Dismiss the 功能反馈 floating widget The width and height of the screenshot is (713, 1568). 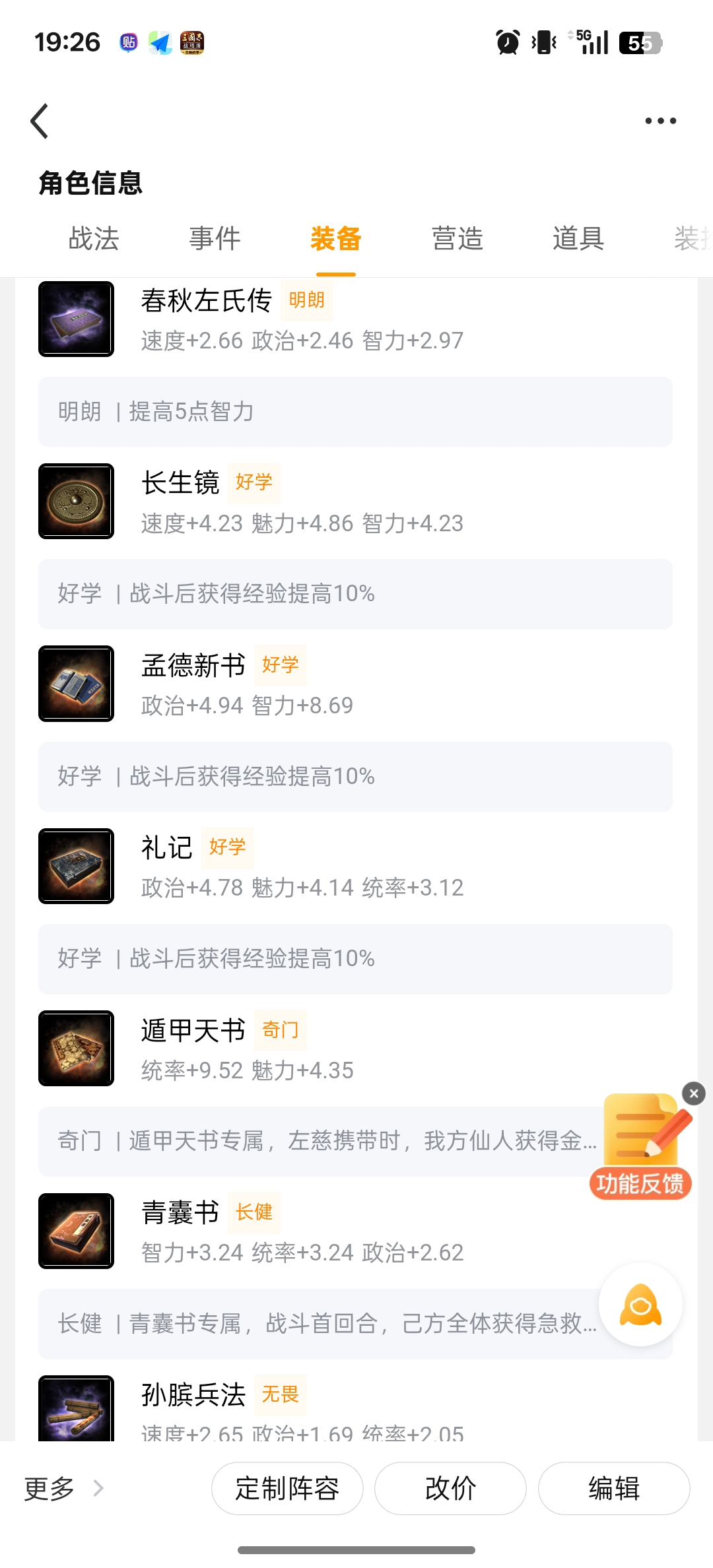(x=694, y=1094)
